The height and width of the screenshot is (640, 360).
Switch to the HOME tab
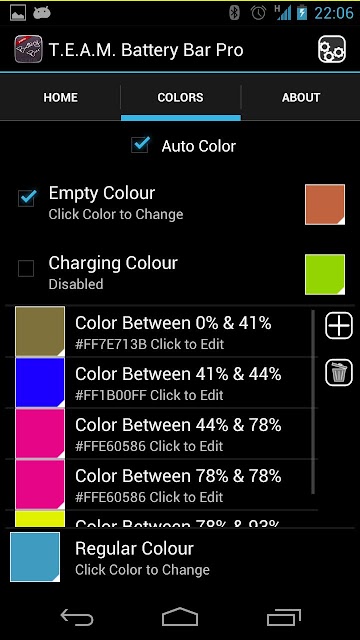[60, 98]
